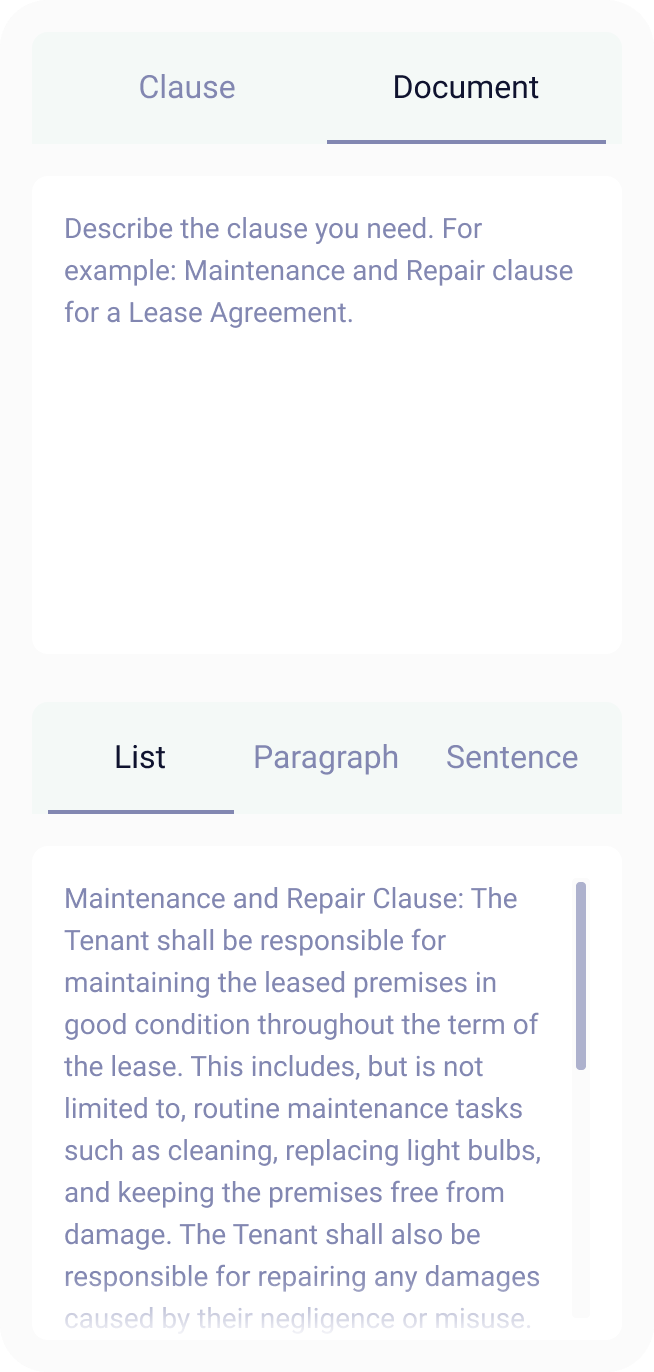This screenshot has width=654, height=1372.
Task: Select the Document tab
Action: pyautogui.click(x=466, y=88)
